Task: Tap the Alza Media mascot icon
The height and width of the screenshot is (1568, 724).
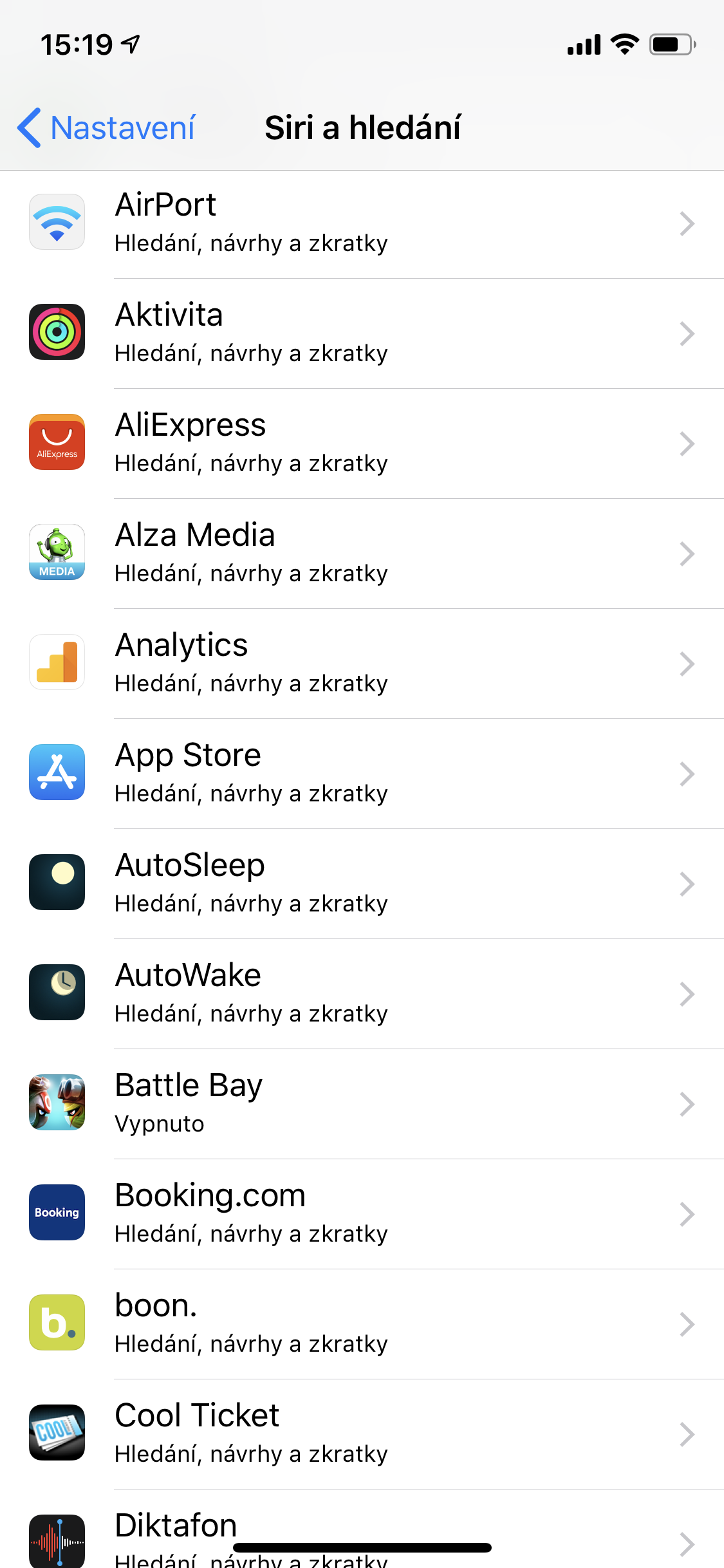Action: point(57,552)
